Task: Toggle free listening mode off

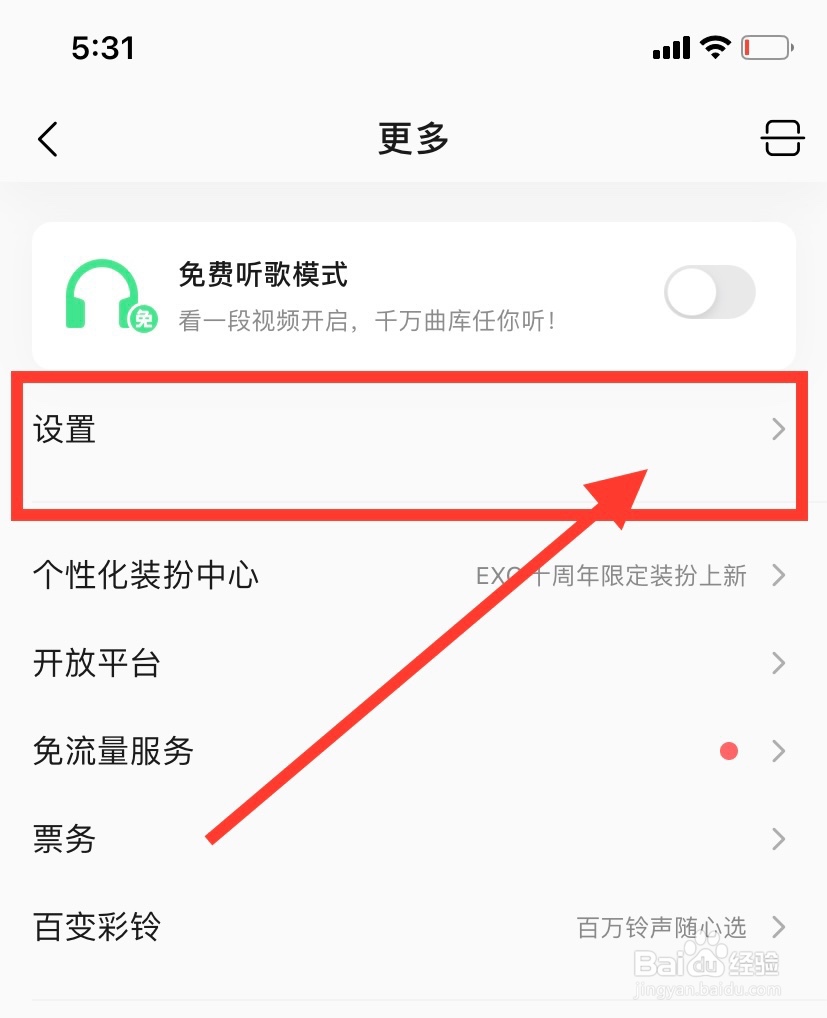Action: [710, 292]
